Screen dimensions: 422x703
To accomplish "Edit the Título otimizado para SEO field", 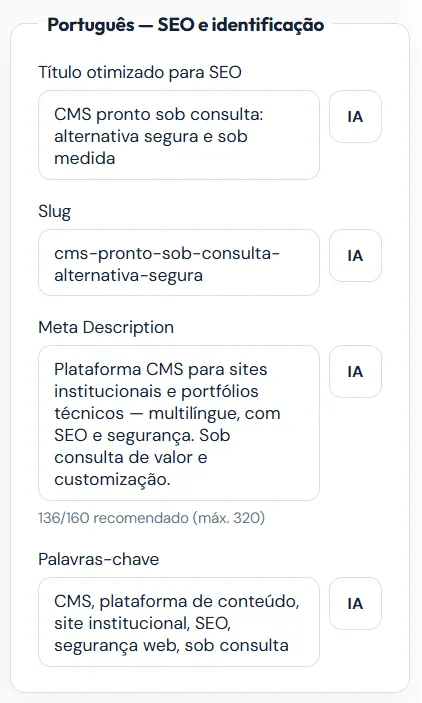I will pyautogui.click(x=179, y=135).
